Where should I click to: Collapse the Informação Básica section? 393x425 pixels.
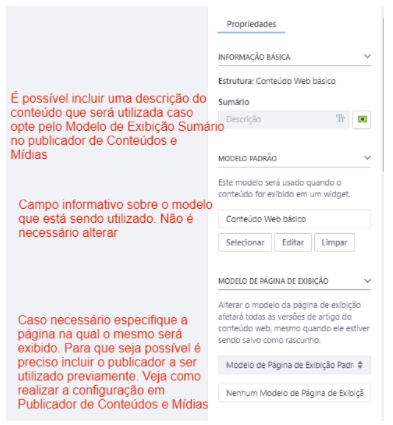pyautogui.click(x=367, y=56)
